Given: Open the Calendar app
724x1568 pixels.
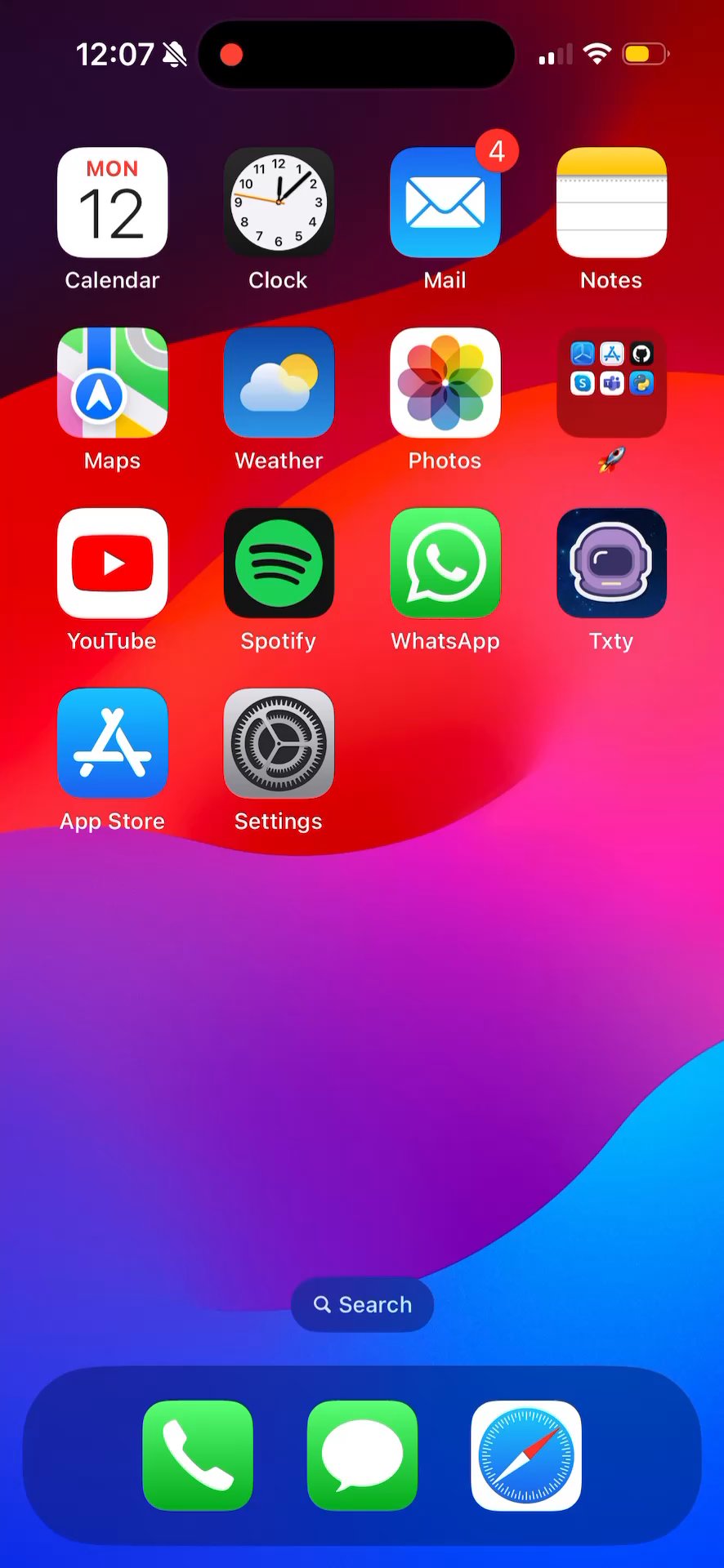Looking at the screenshot, I should [113, 203].
